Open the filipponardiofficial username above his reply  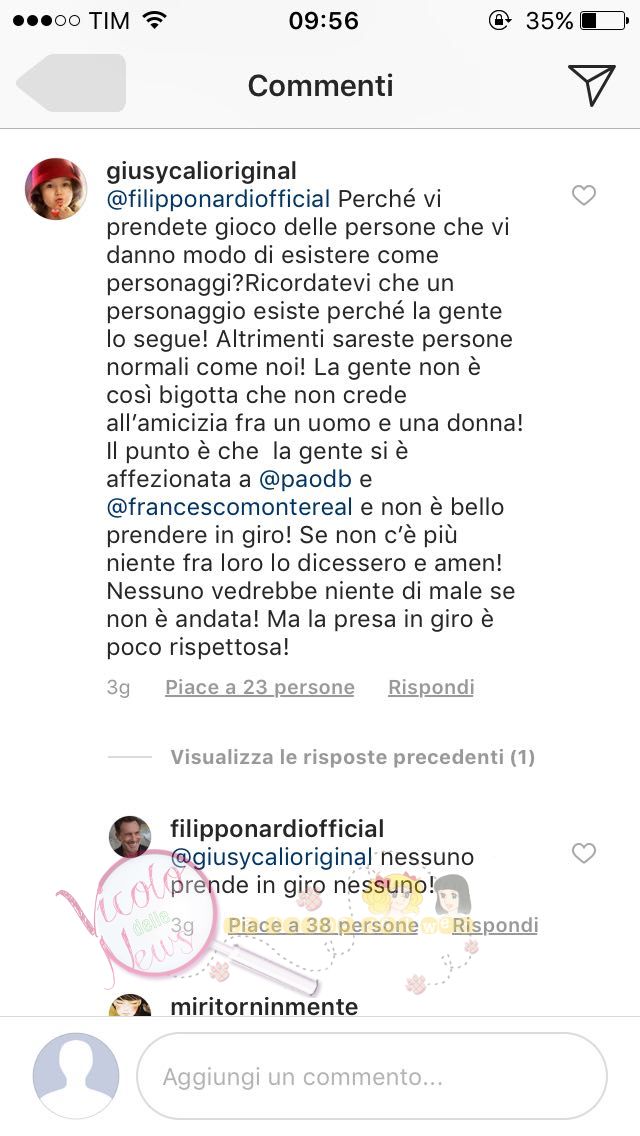277,829
